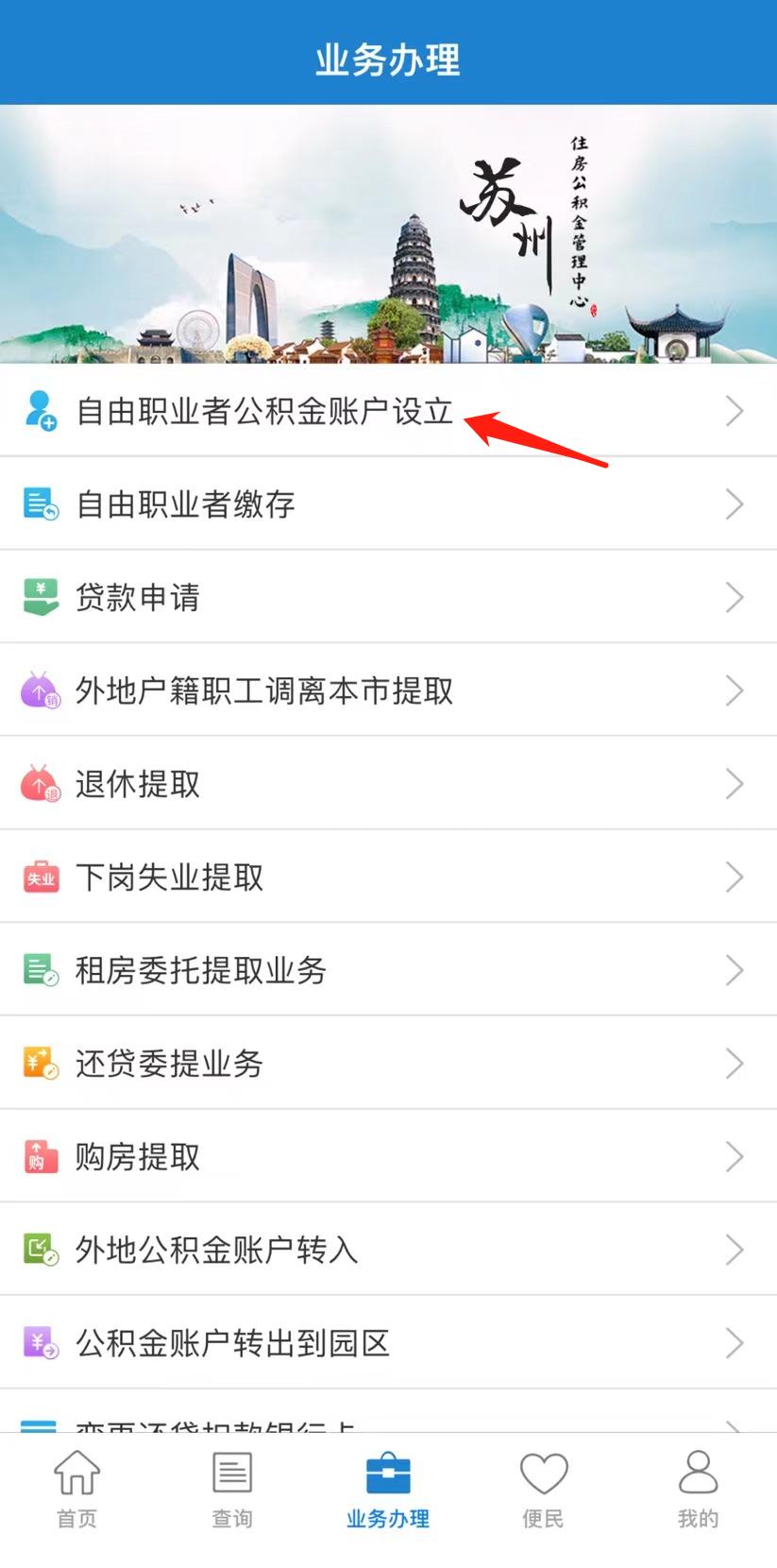This screenshot has width=777, height=1568.
Task: Select the 自由职业者公积金账户设立 account icon
Action: [40, 411]
